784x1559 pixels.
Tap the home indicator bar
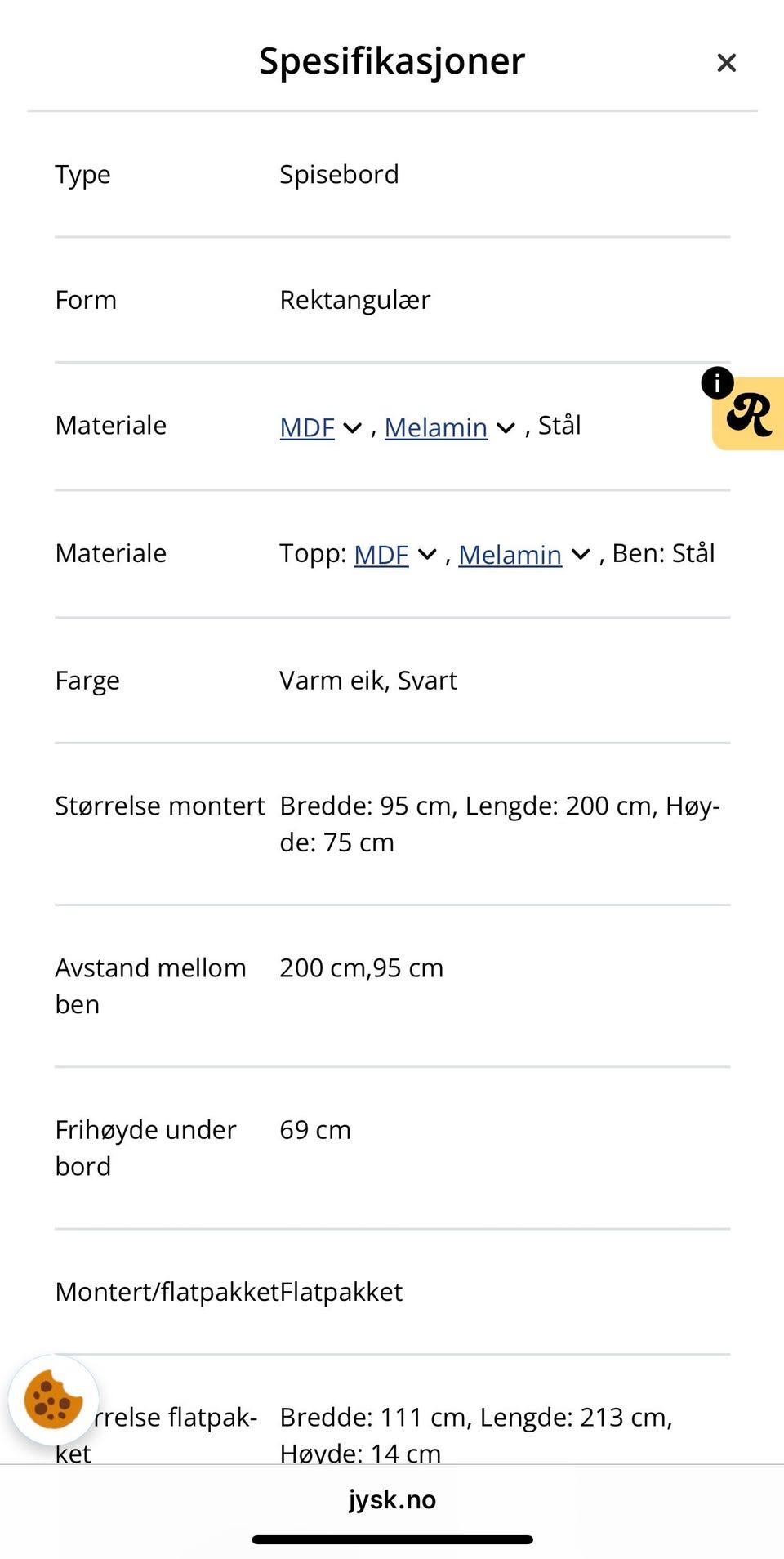click(392, 1538)
